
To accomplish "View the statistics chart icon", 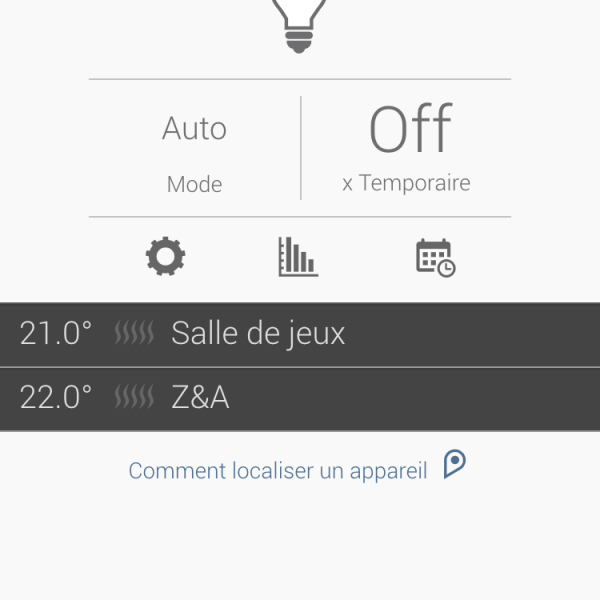I will point(298,257).
